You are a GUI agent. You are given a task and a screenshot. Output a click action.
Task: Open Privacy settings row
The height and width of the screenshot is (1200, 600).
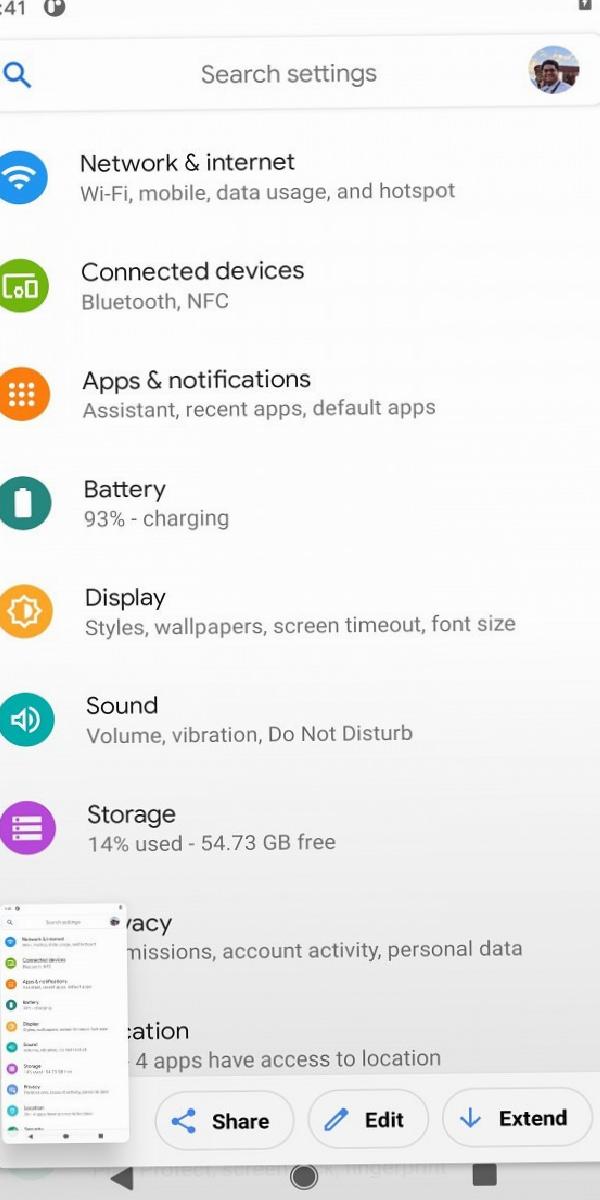pyautogui.click(x=330, y=936)
